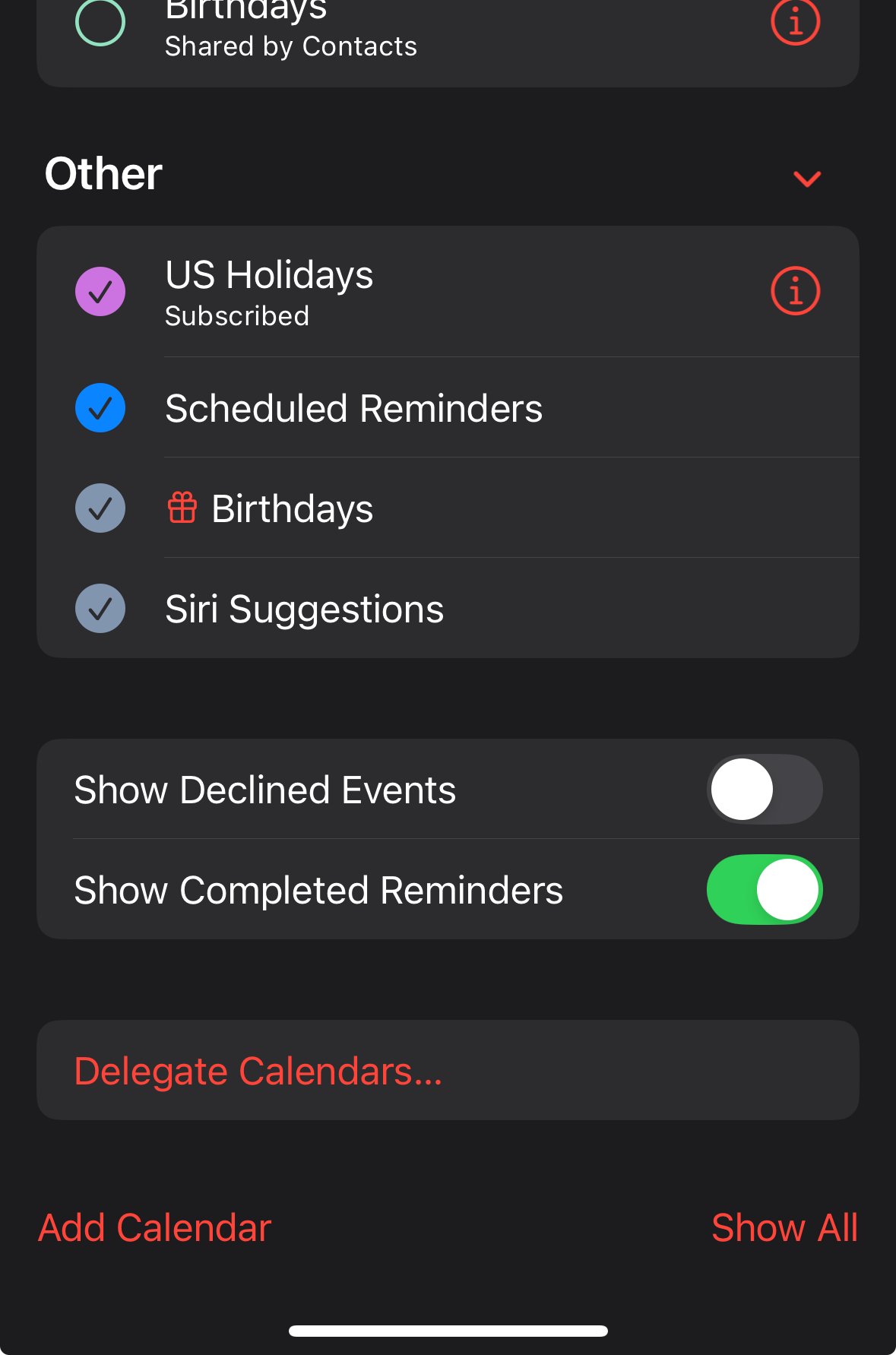This screenshot has width=896, height=1355.
Task: Uncheck Siri Suggestions calendar
Action: coord(100,609)
